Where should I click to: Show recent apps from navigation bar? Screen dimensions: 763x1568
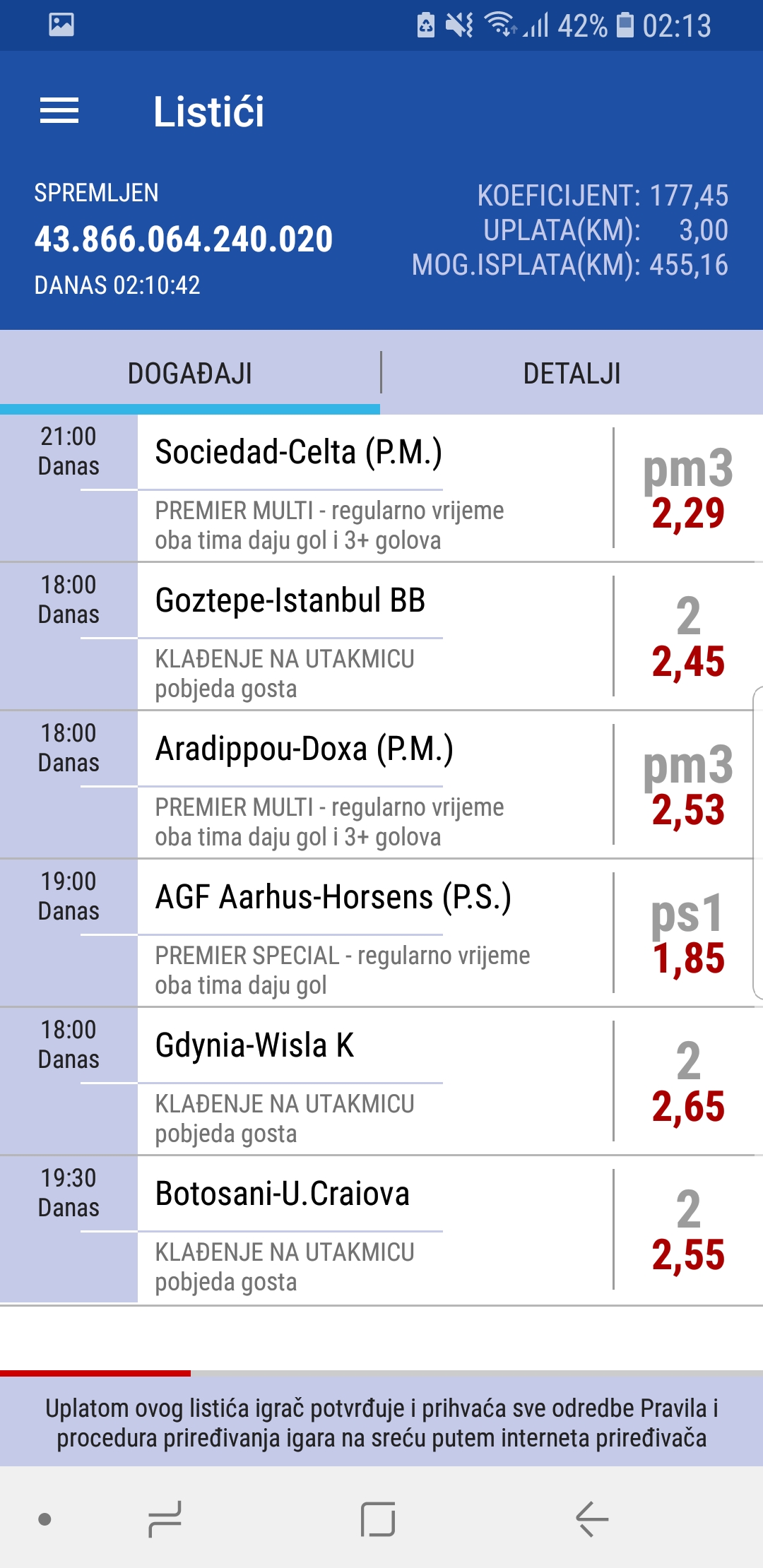coord(165,1519)
